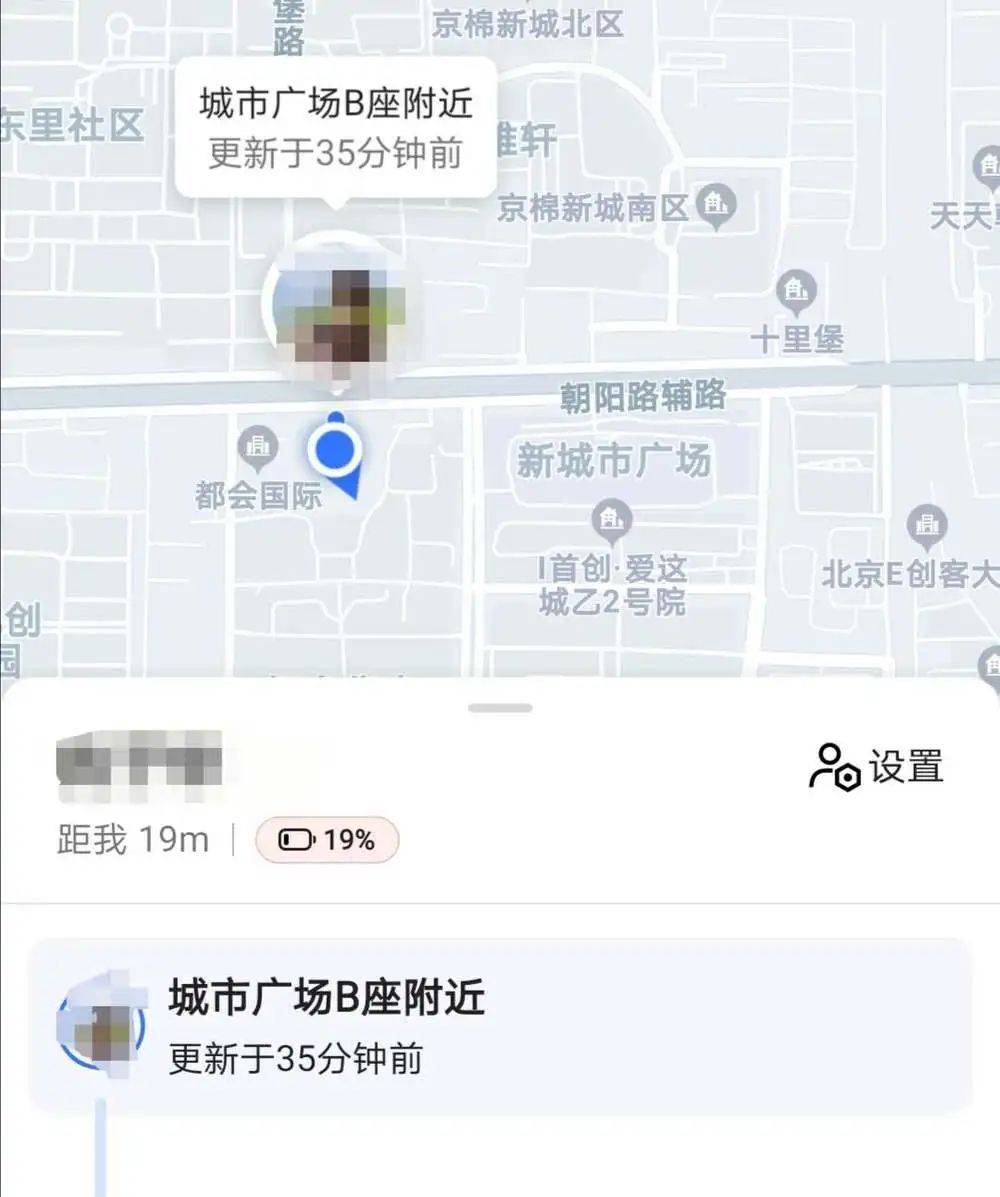Screen dimensions: 1000x1197
Task: Select the 京棉新城南区 map marker
Action: click(716, 206)
